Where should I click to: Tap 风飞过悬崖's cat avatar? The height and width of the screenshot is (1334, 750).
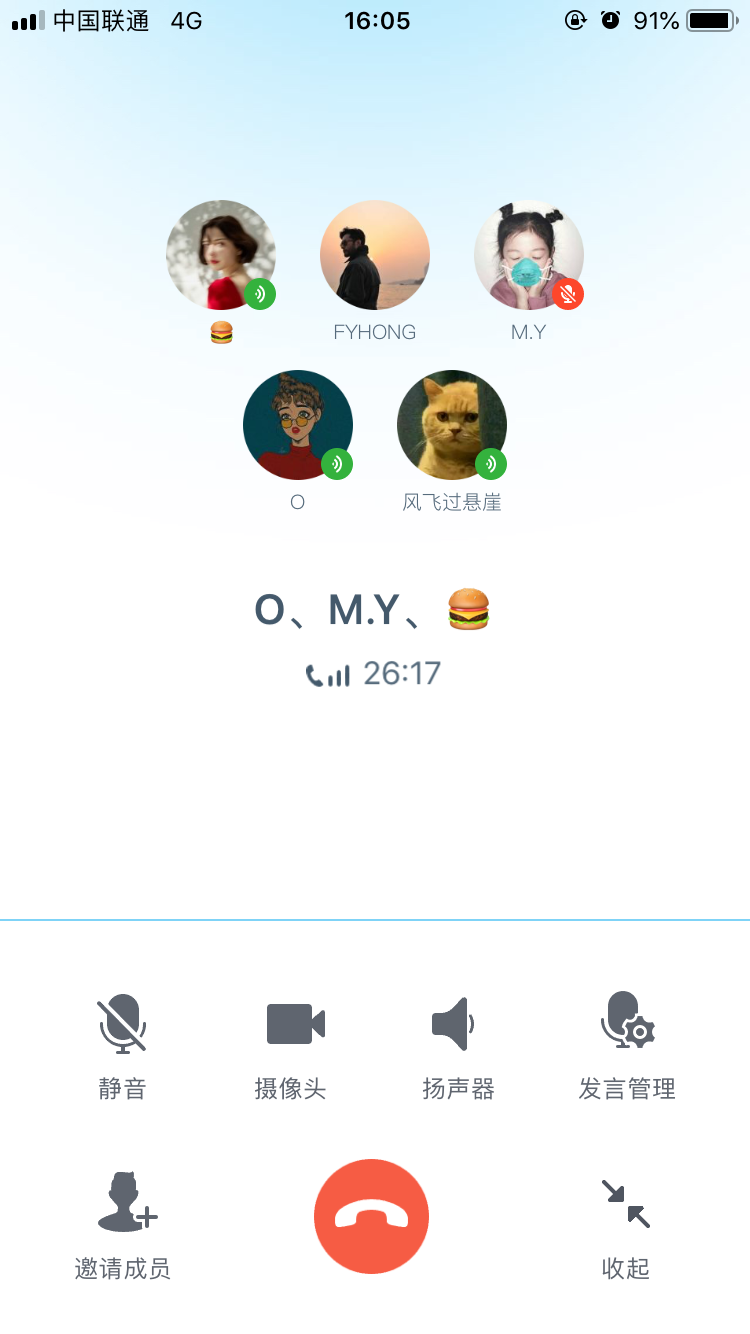(452, 425)
